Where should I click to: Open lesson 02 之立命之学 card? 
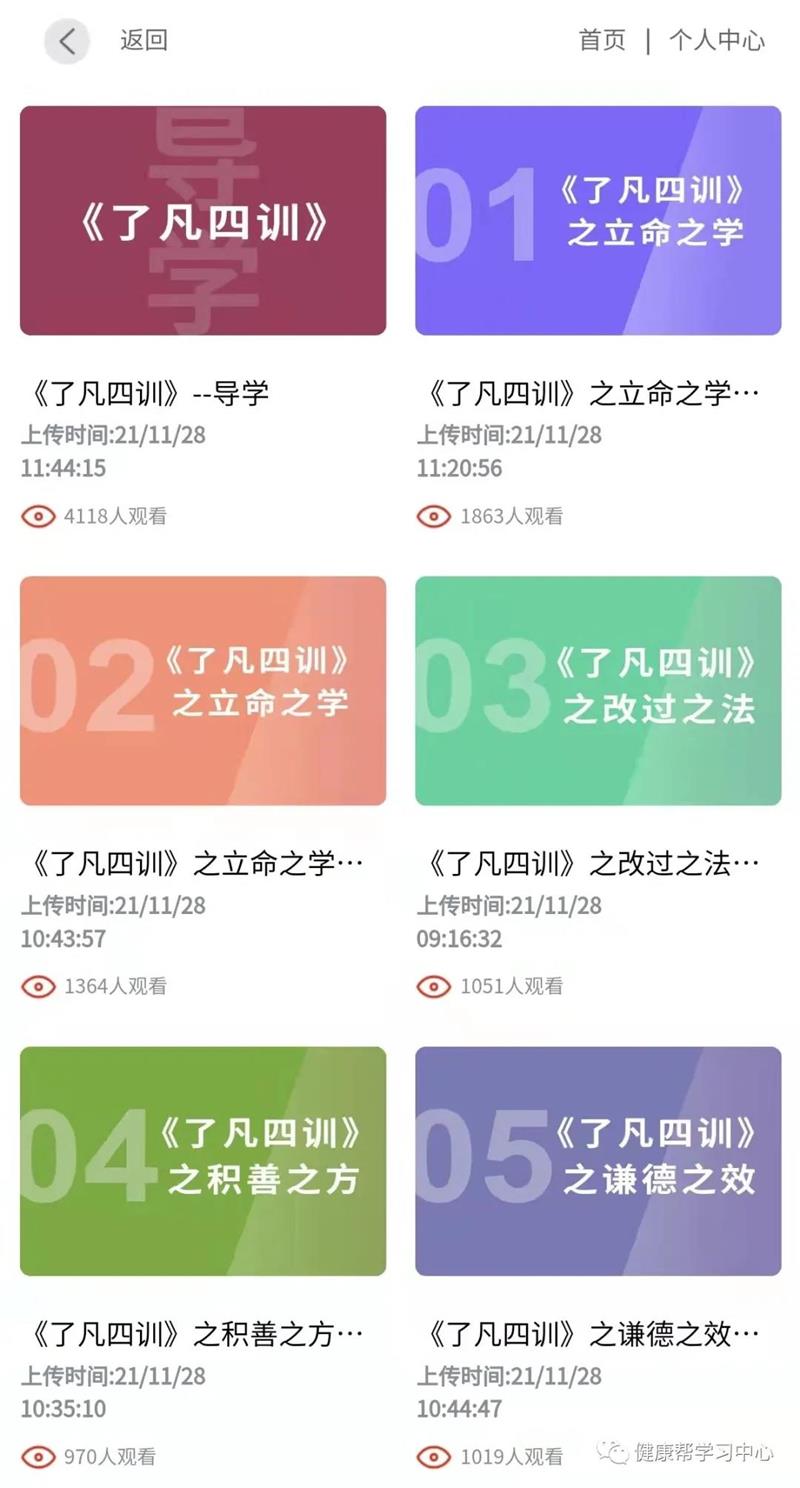pyautogui.click(x=203, y=690)
